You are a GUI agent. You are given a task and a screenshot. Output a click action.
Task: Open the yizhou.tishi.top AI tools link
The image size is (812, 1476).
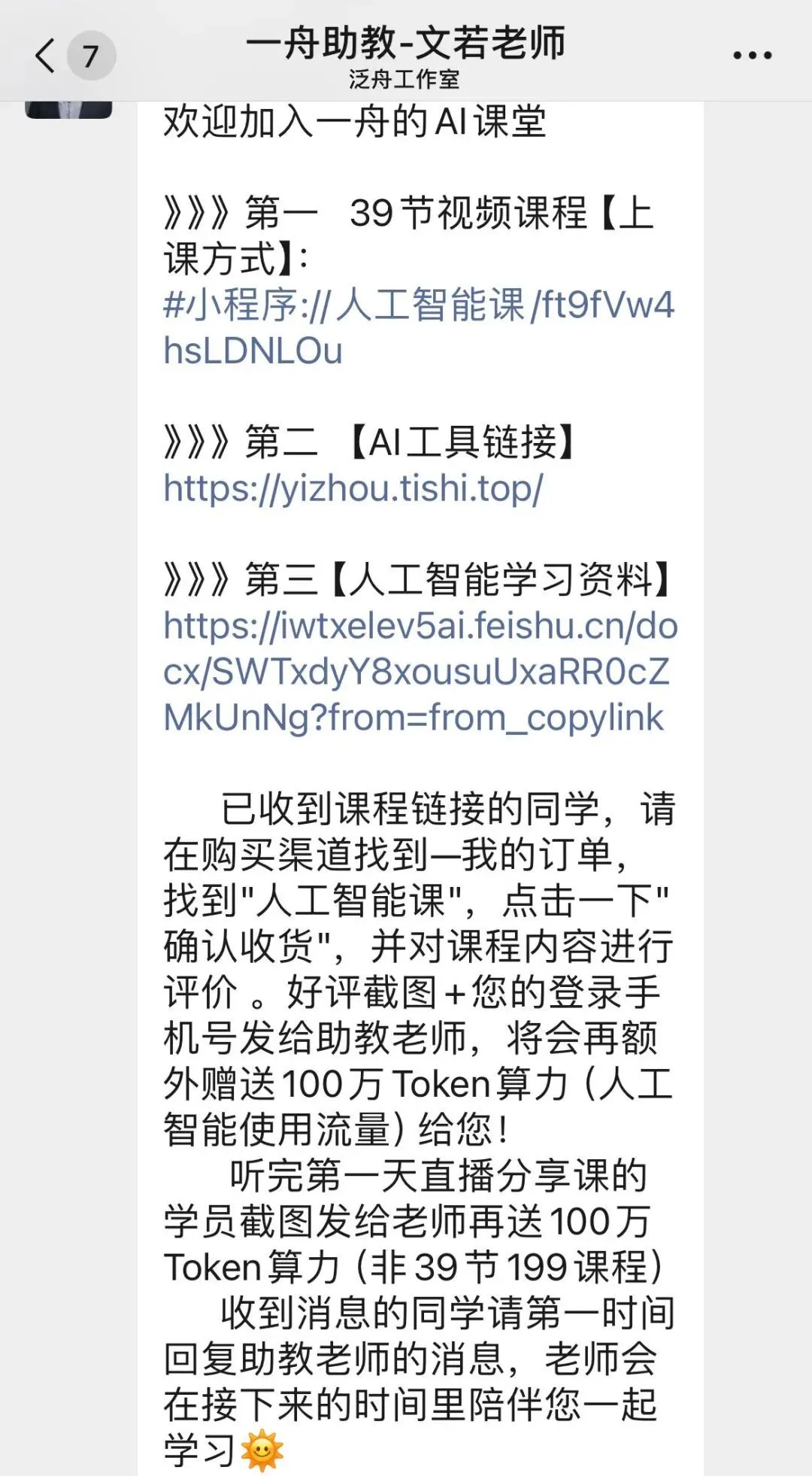tap(353, 489)
